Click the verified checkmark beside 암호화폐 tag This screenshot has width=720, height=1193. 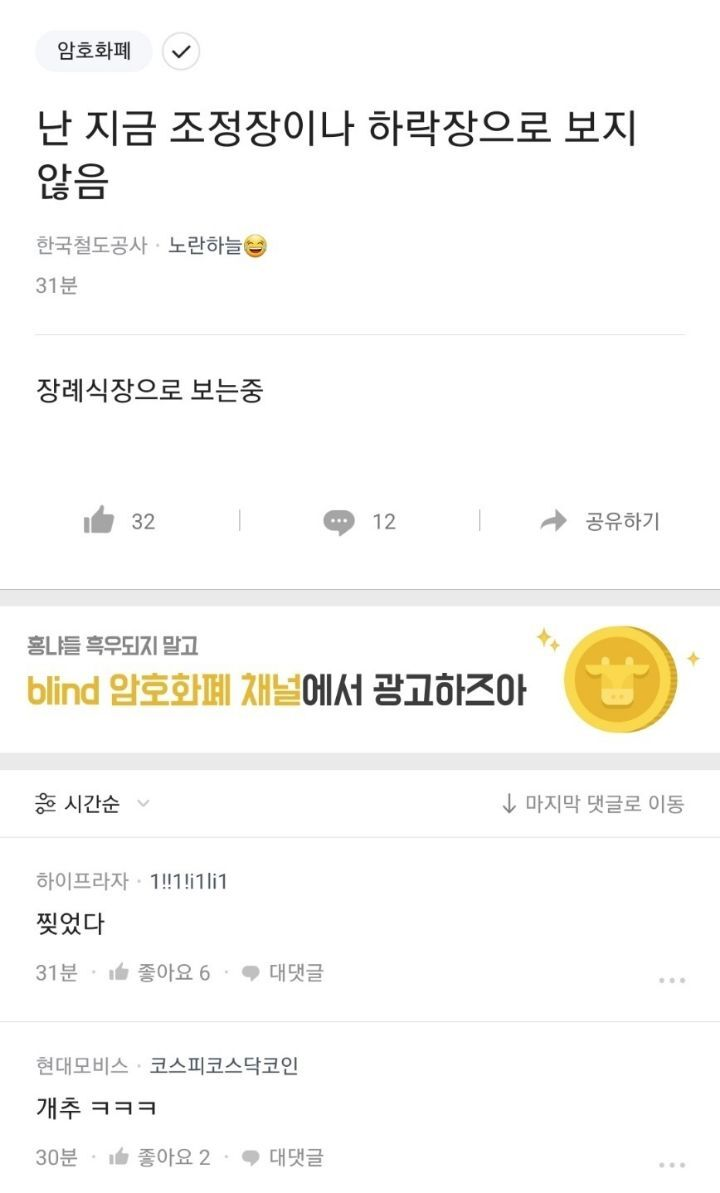[x=181, y=52]
